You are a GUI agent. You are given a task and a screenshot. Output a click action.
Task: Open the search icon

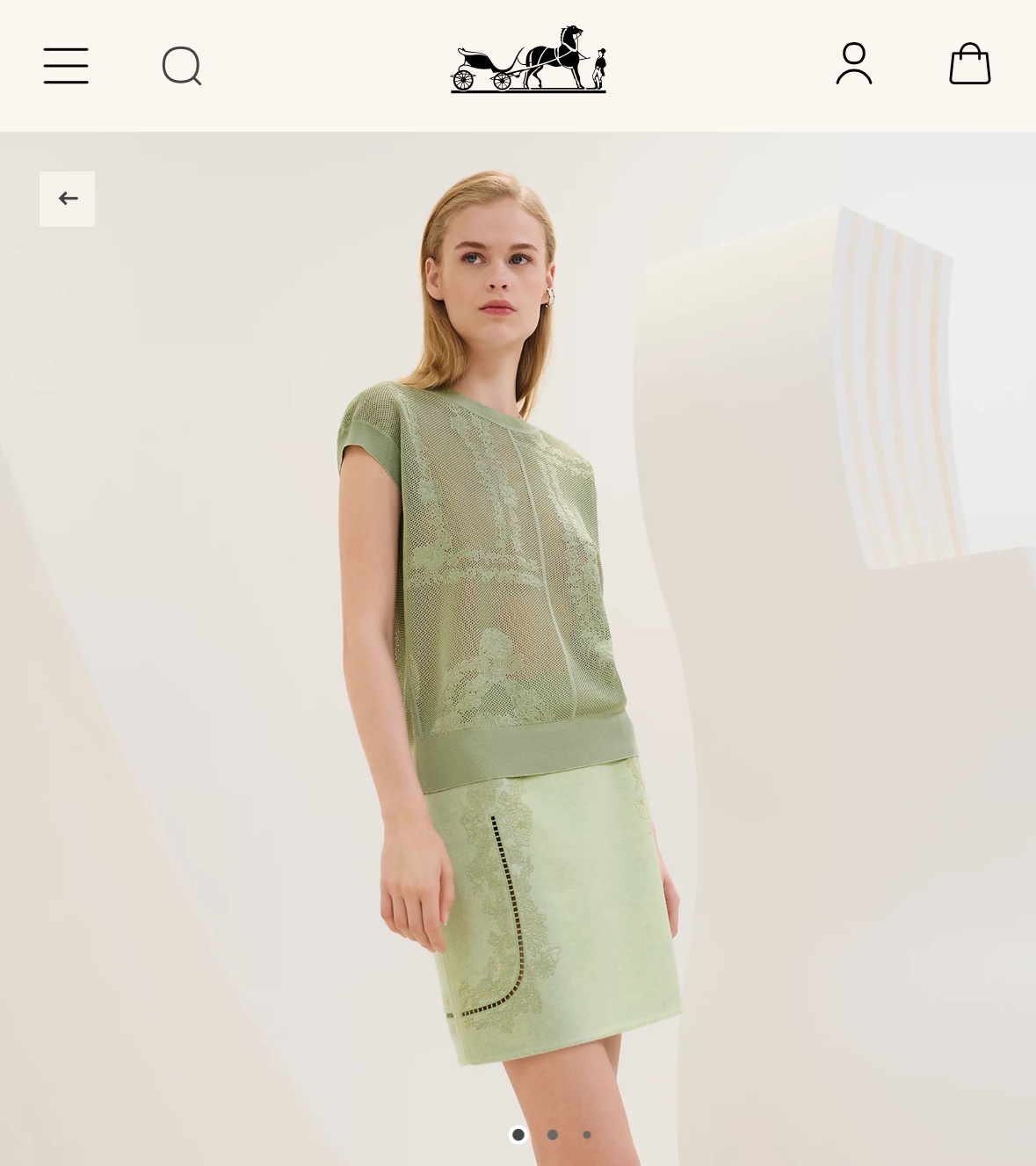(182, 66)
